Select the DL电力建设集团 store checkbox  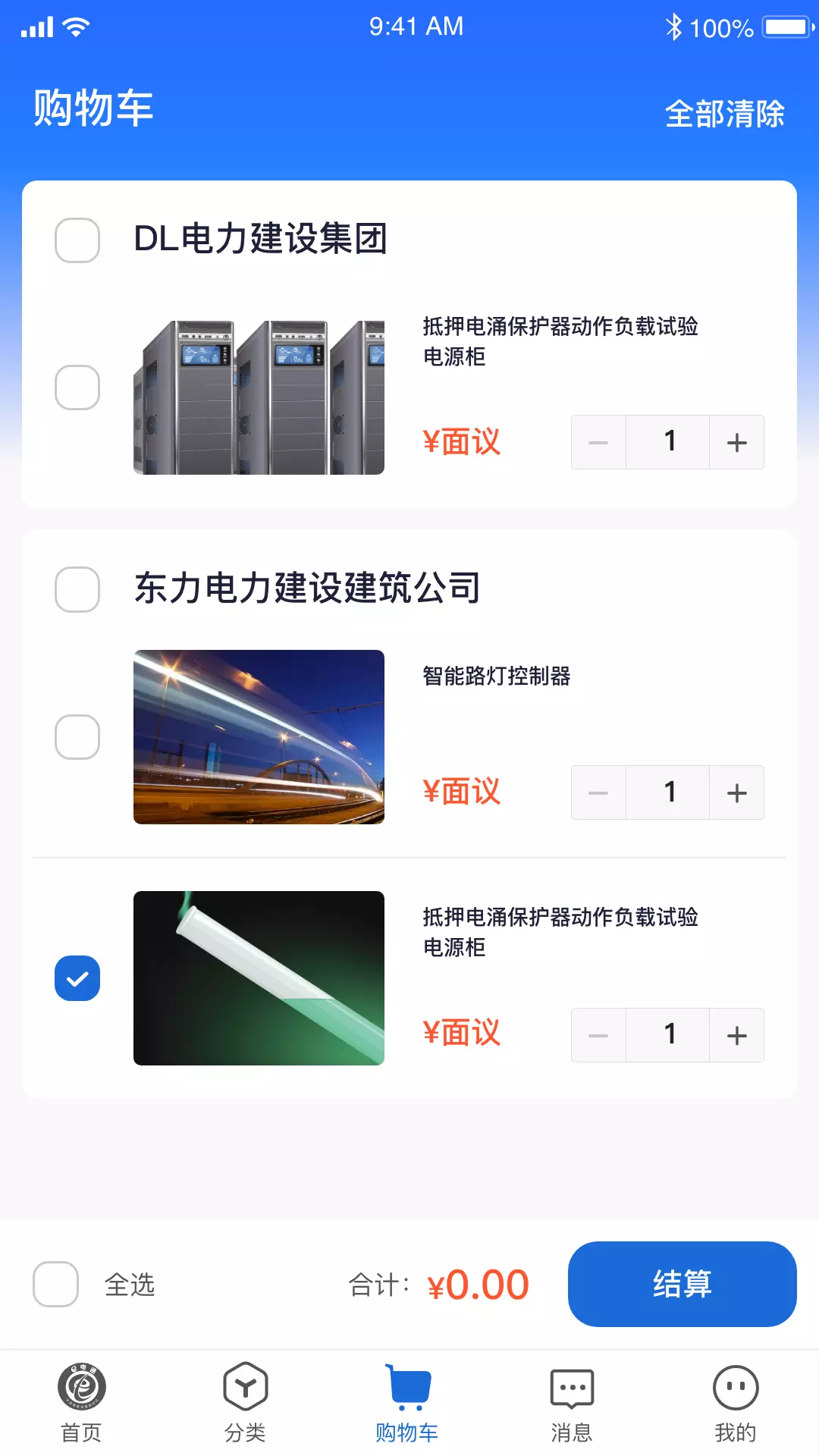[77, 240]
